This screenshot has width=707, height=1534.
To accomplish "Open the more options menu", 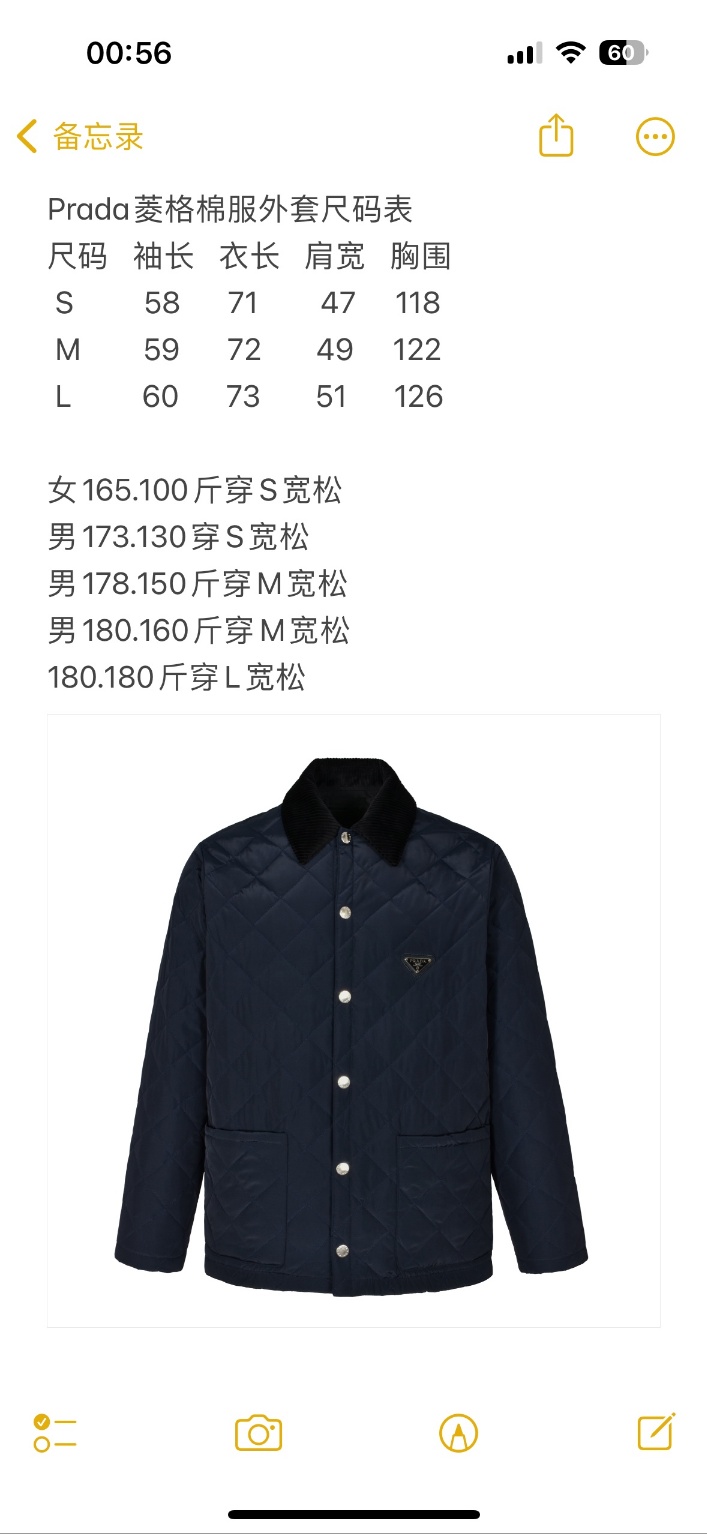I will (656, 137).
